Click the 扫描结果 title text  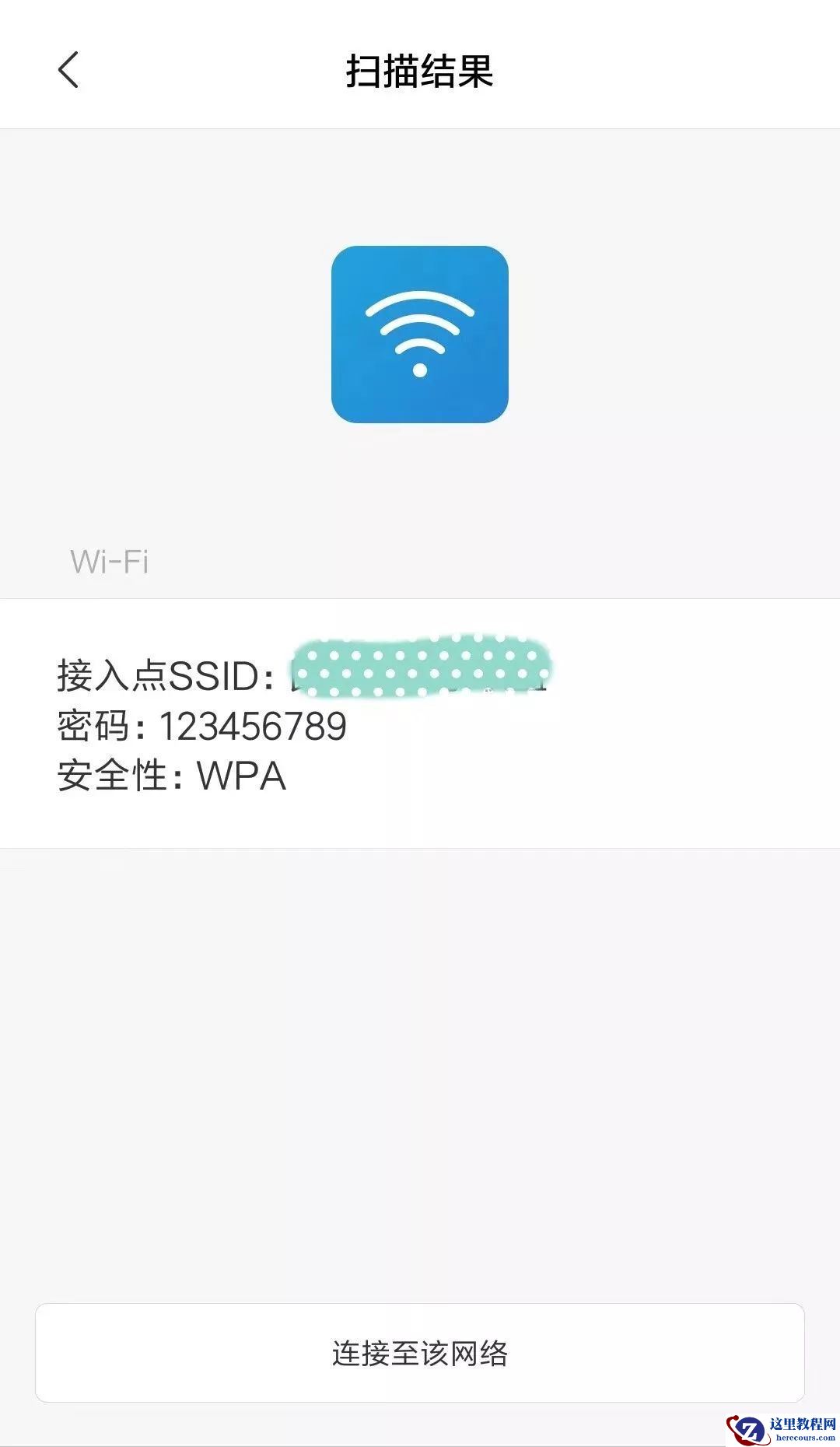pos(420,70)
